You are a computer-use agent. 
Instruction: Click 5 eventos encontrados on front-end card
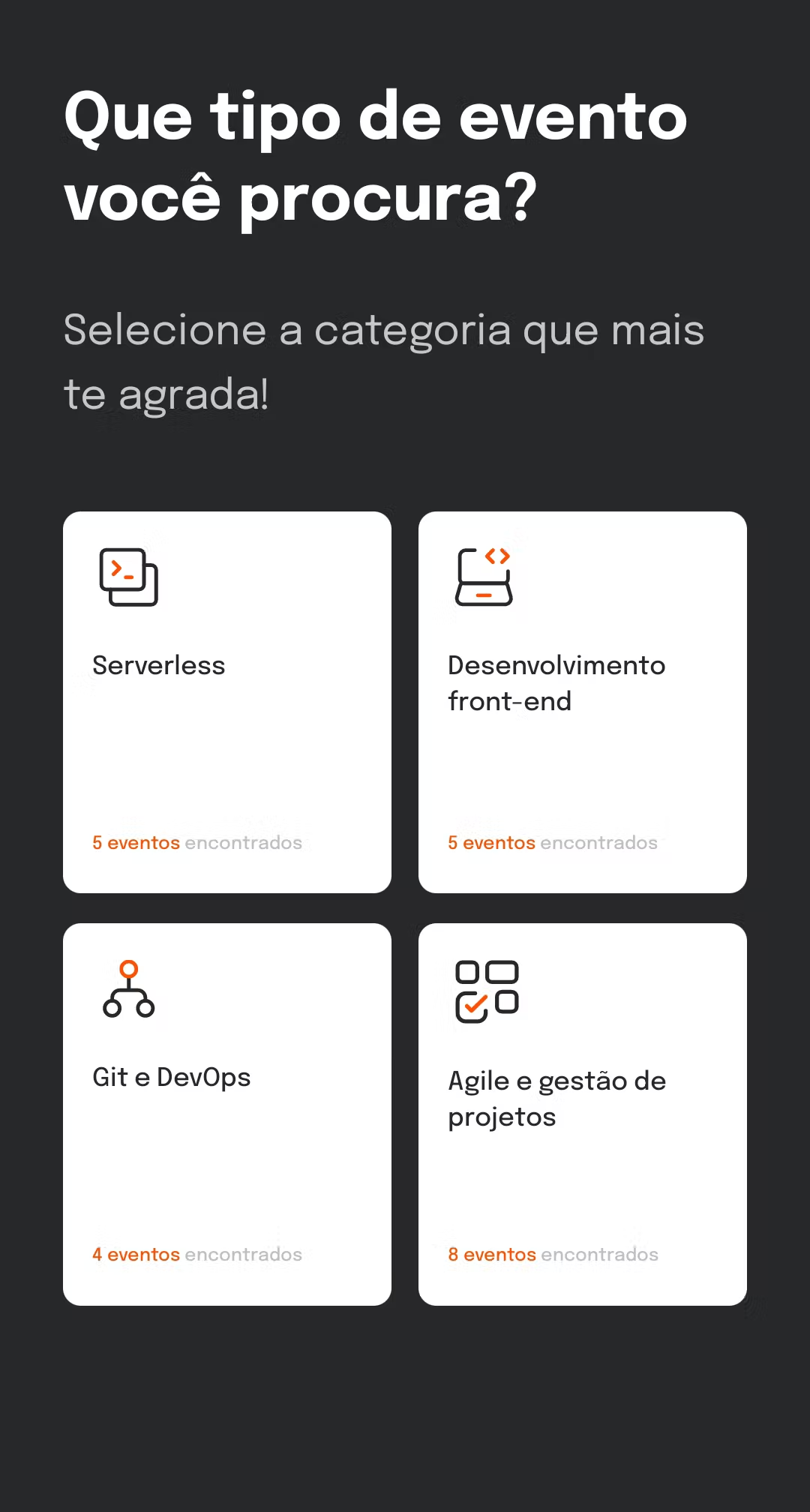[x=553, y=842]
